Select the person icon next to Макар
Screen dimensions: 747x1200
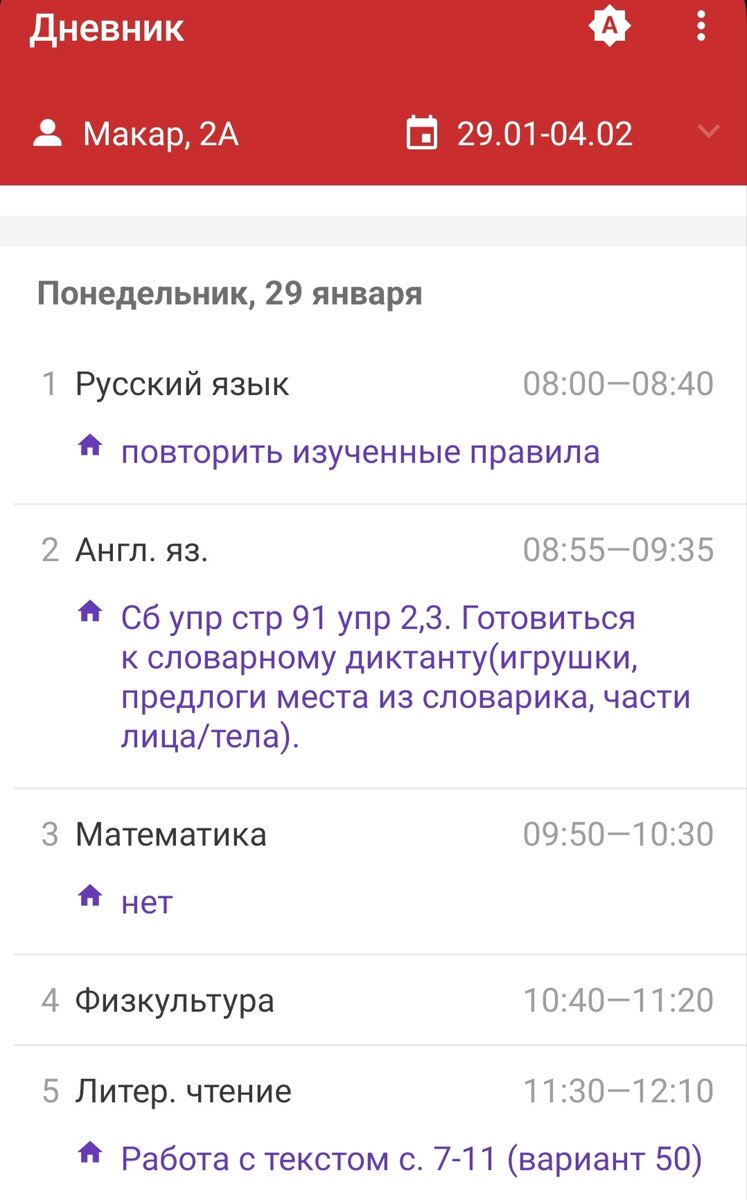pos(47,133)
